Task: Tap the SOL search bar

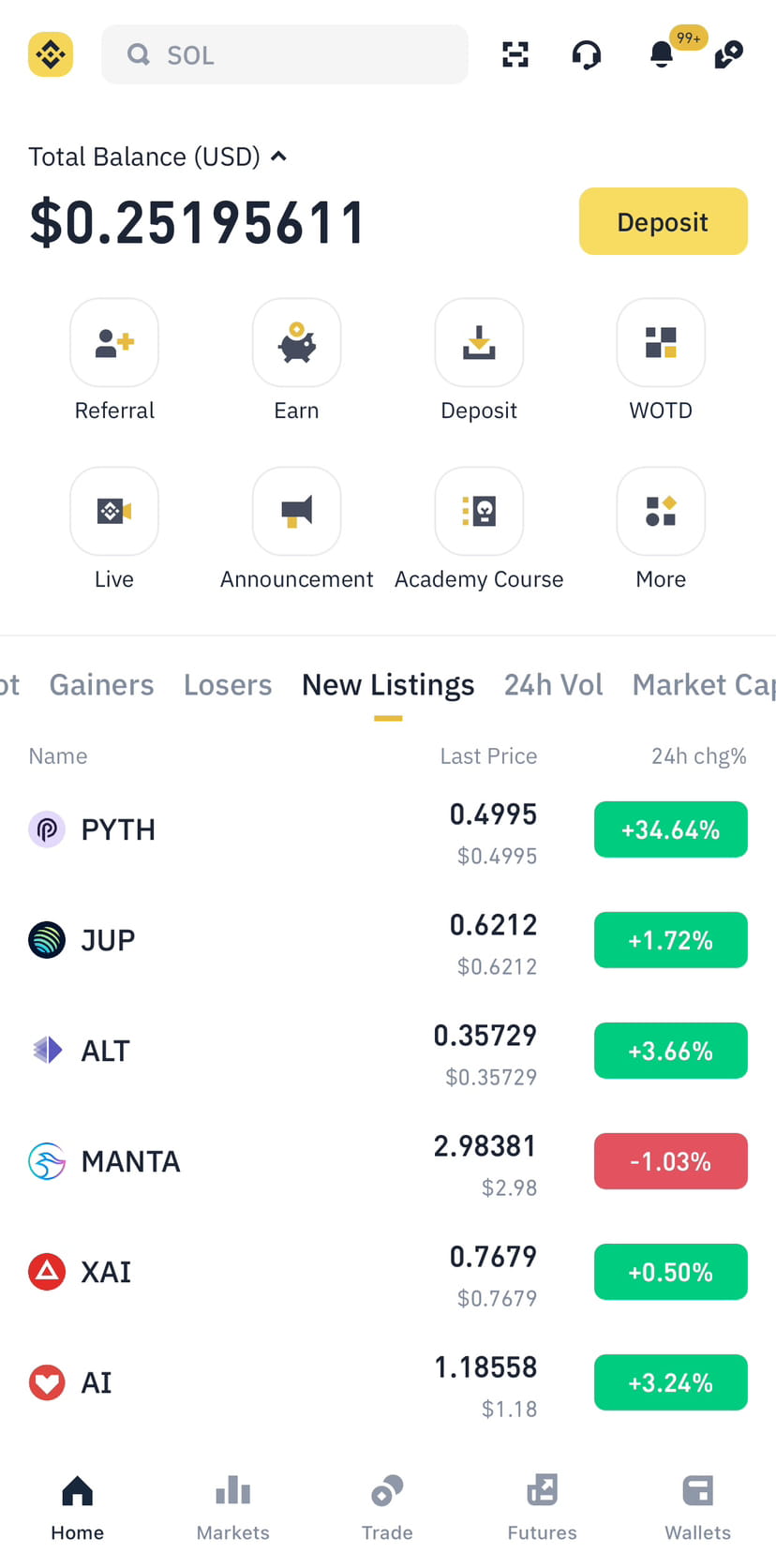Action: point(285,54)
